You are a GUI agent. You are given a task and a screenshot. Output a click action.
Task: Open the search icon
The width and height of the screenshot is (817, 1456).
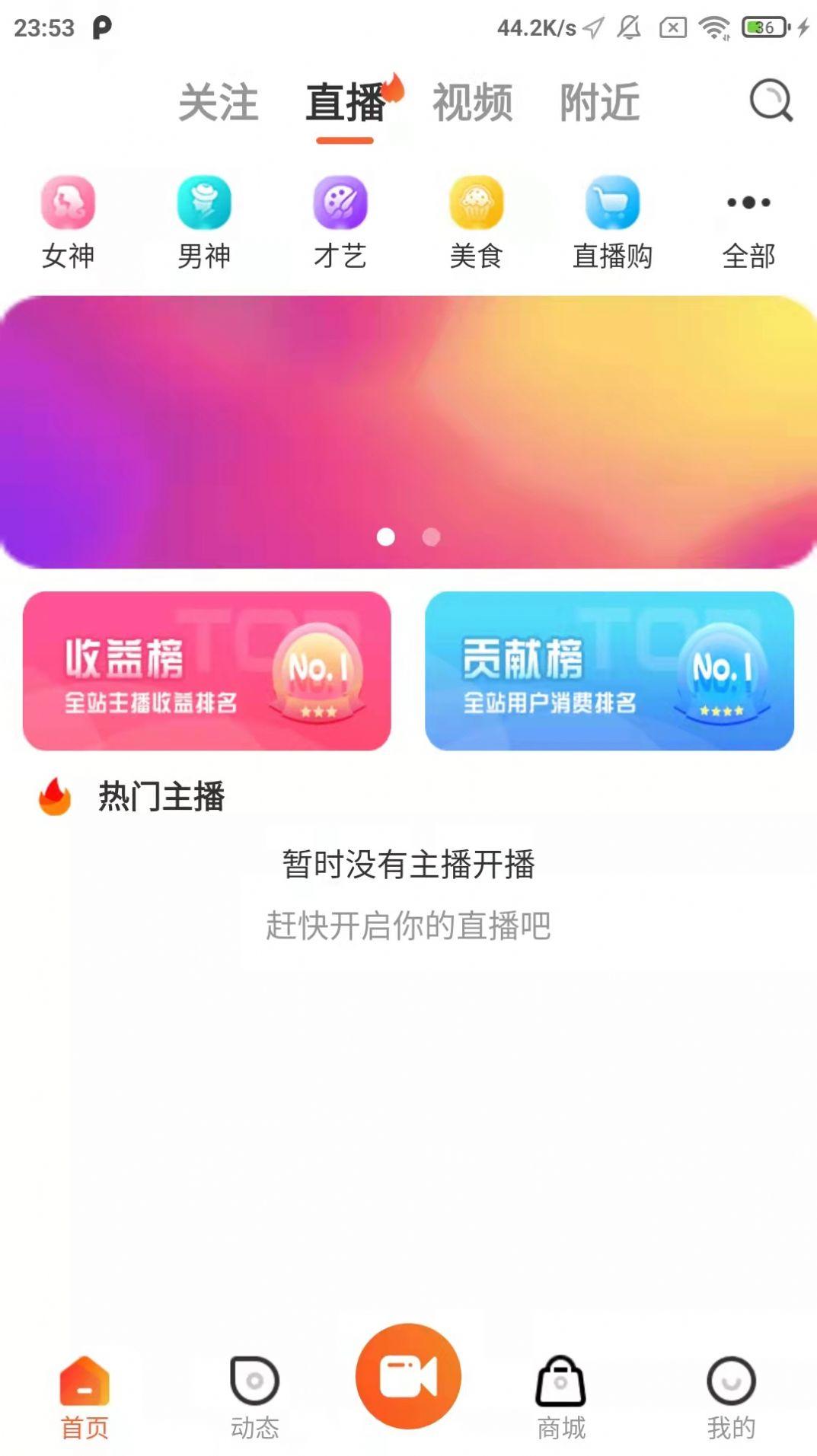(x=771, y=100)
